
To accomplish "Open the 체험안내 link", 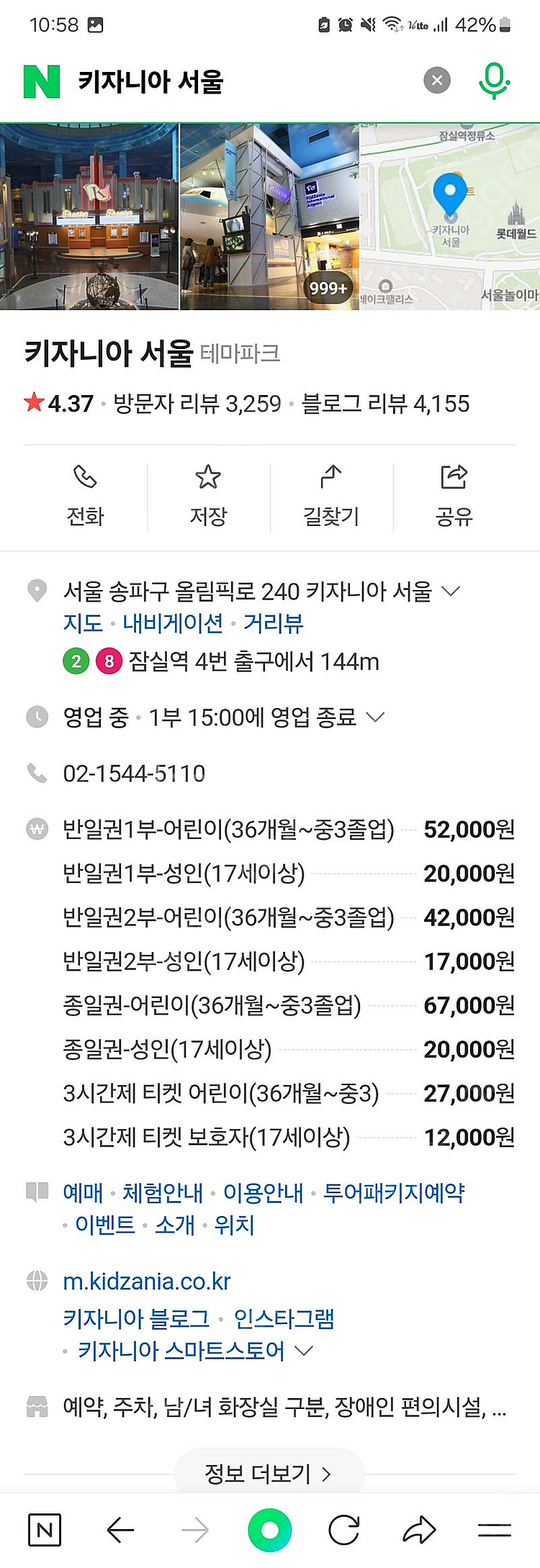I will coord(163,1193).
